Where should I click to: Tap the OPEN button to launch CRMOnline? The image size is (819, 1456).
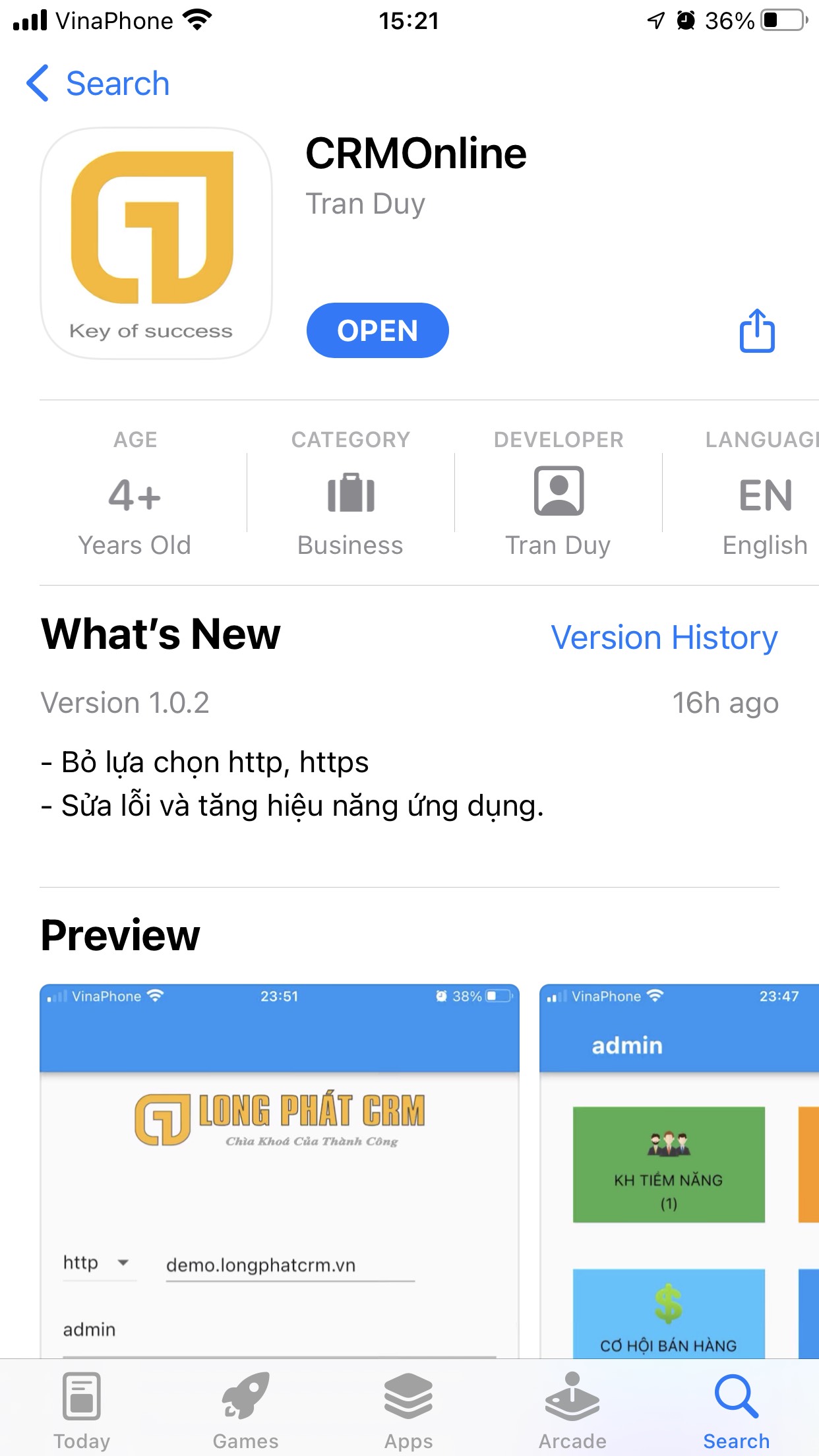pyautogui.click(x=377, y=330)
